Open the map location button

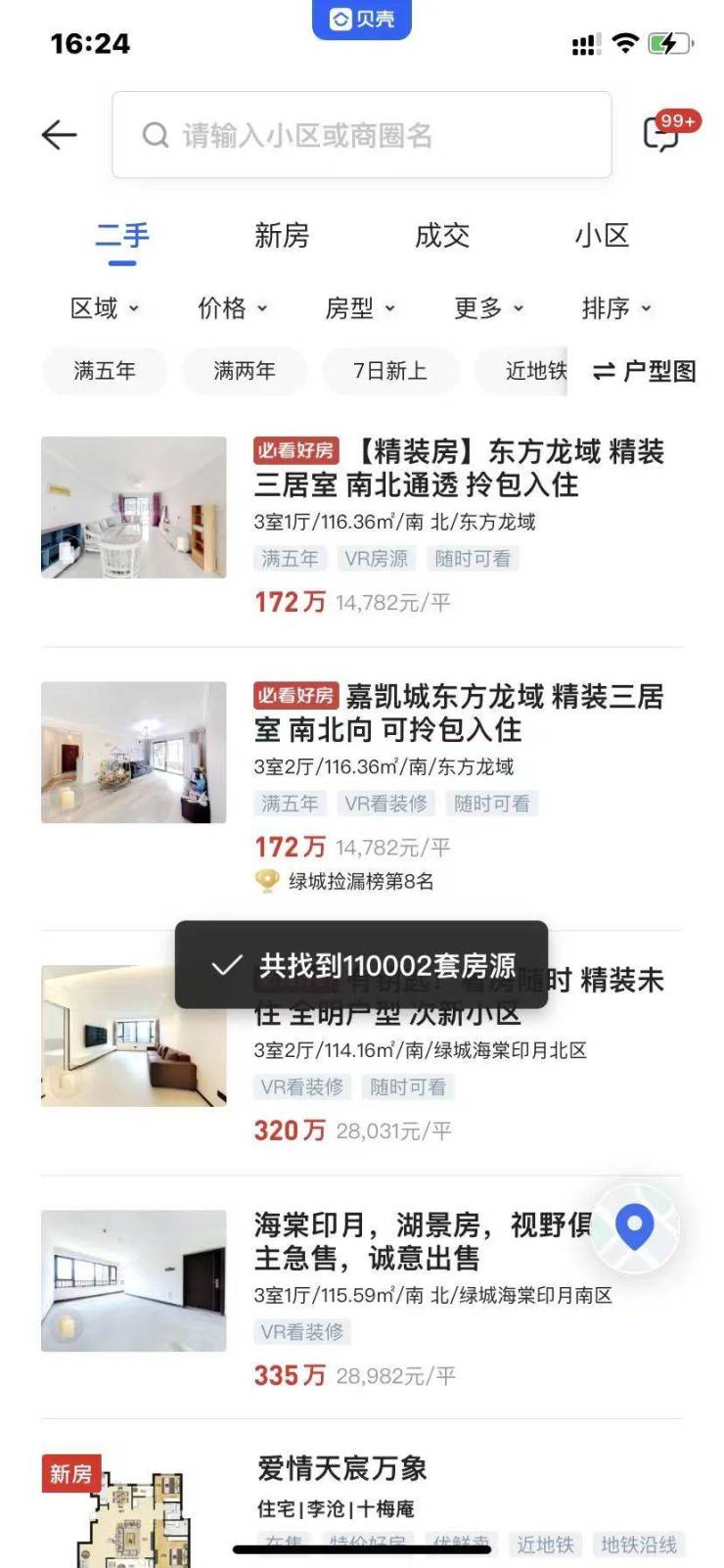click(635, 1226)
